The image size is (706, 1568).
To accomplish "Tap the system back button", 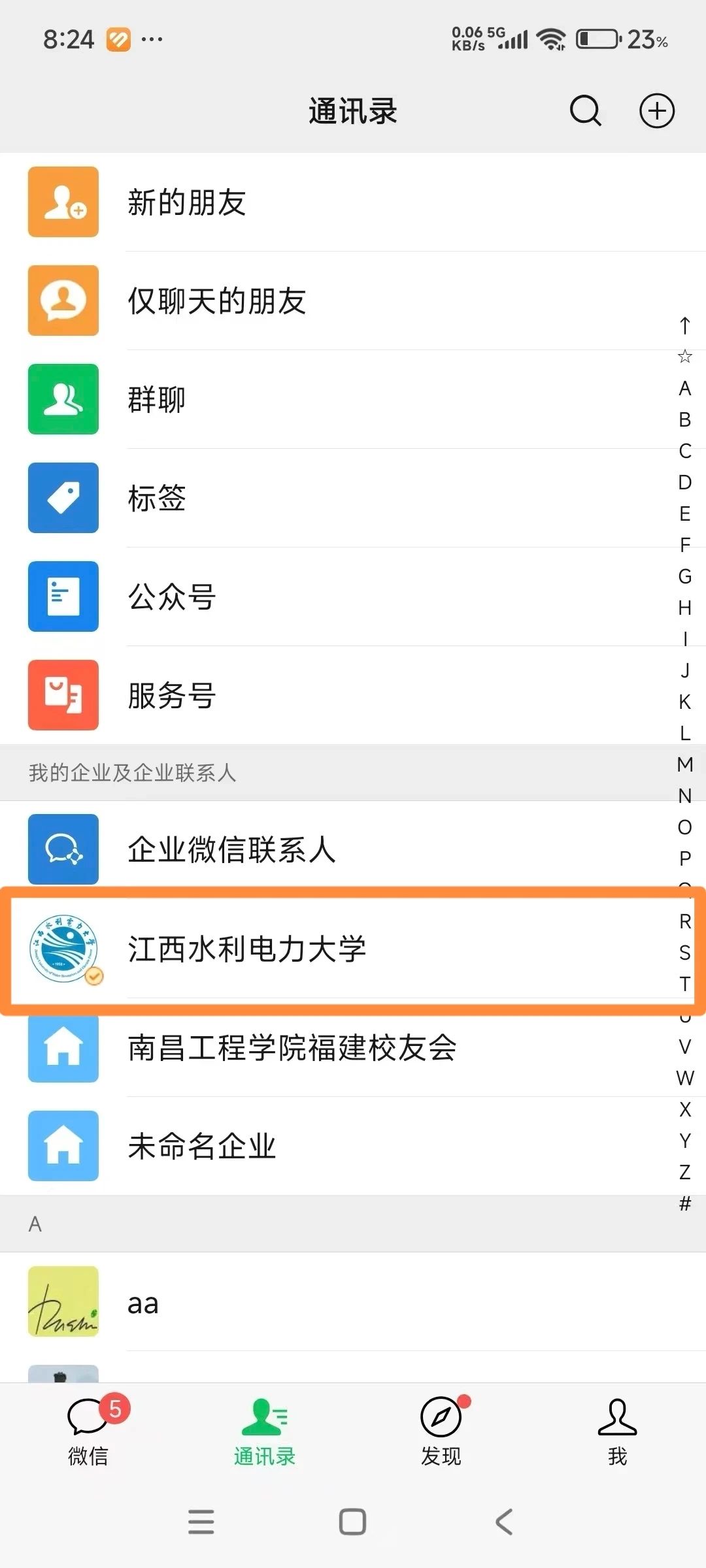I will pyautogui.click(x=504, y=1522).
